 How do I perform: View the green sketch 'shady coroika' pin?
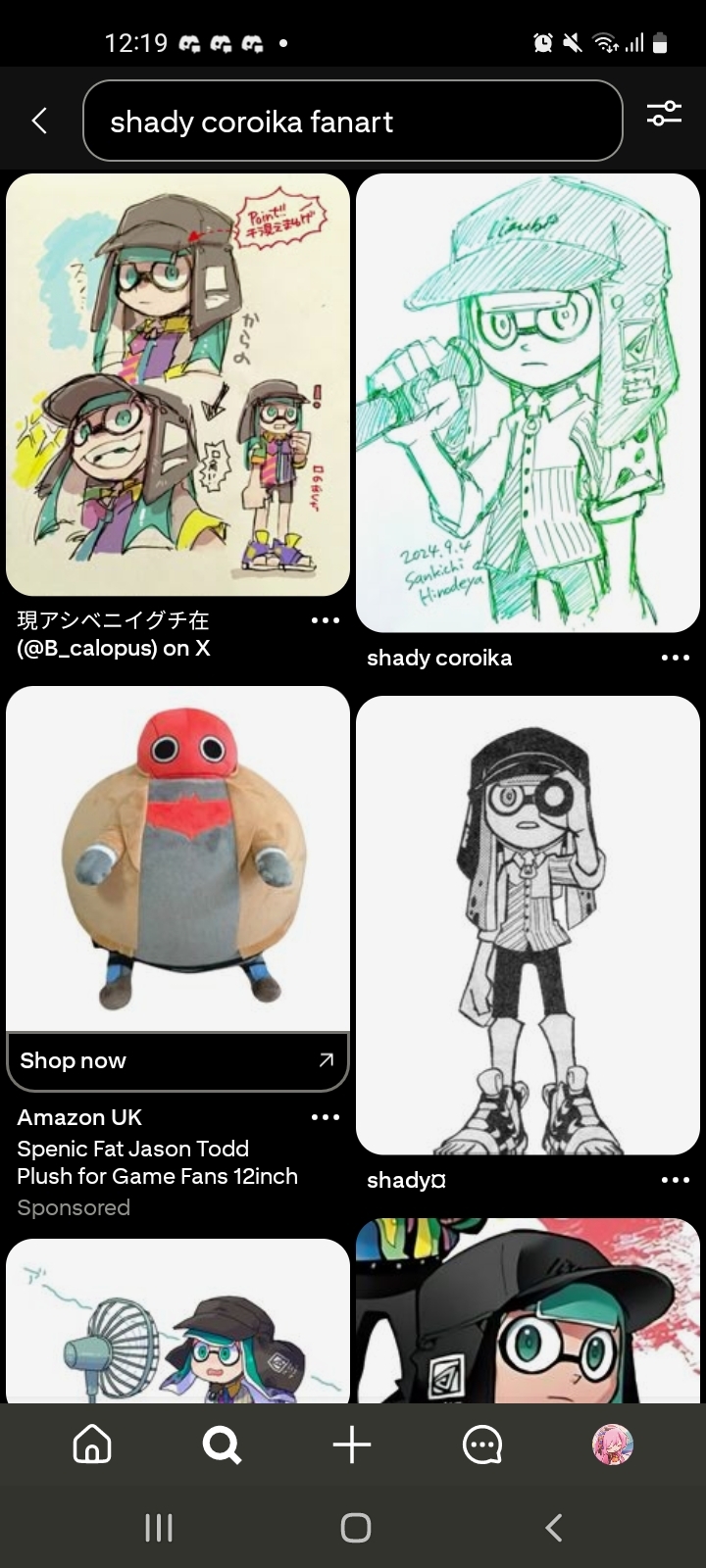click(528, 403)
